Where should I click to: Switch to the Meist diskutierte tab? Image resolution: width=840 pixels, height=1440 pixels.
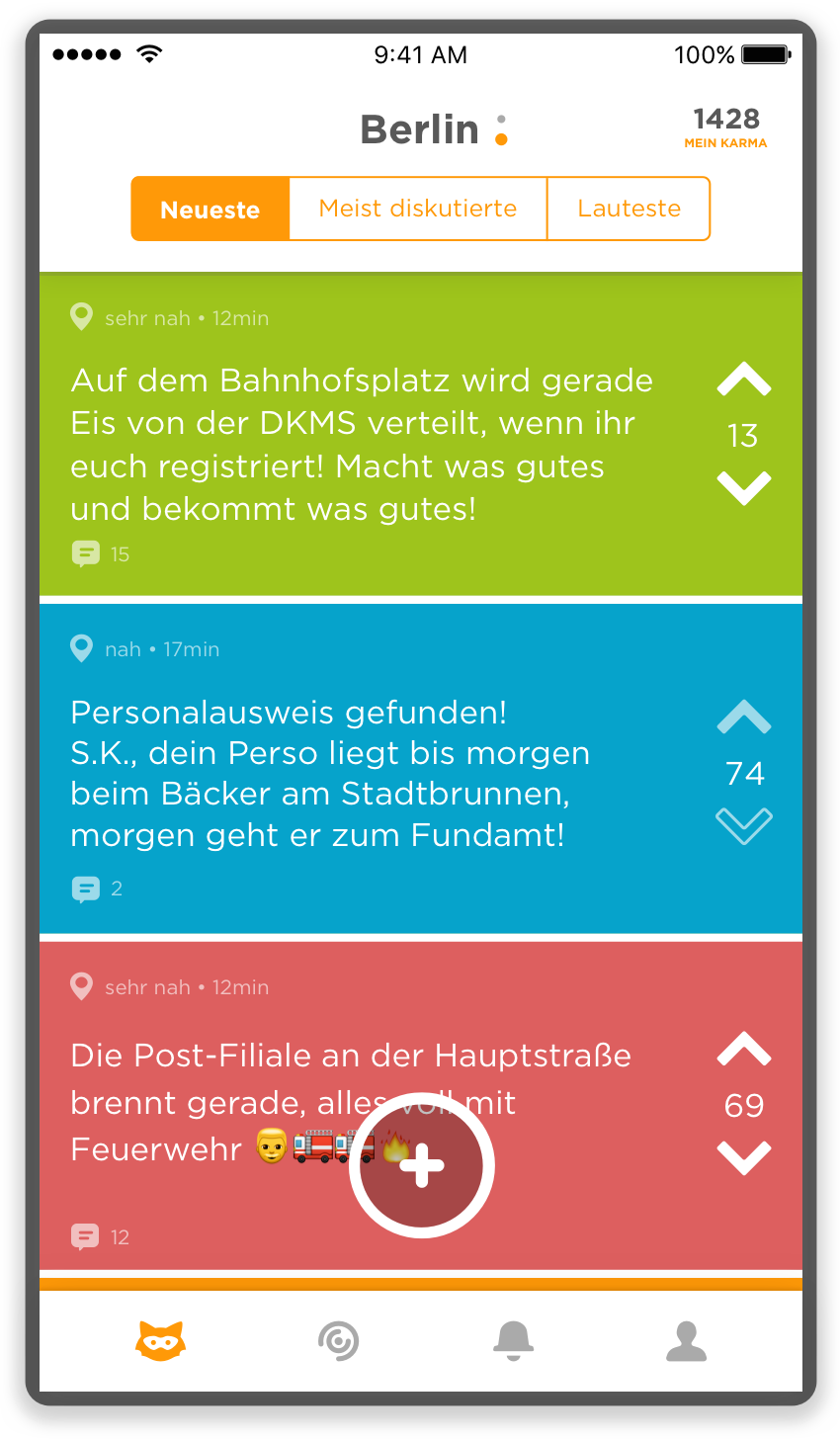[x=418, y=209]
